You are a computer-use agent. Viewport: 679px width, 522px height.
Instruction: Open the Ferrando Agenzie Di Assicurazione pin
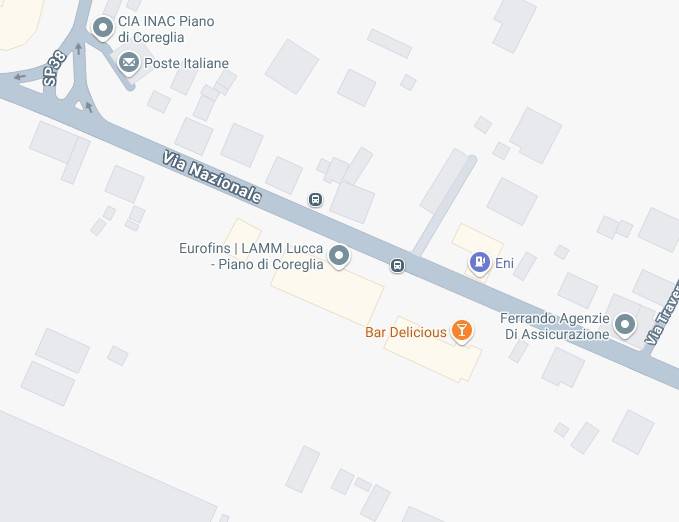point(625,324)
